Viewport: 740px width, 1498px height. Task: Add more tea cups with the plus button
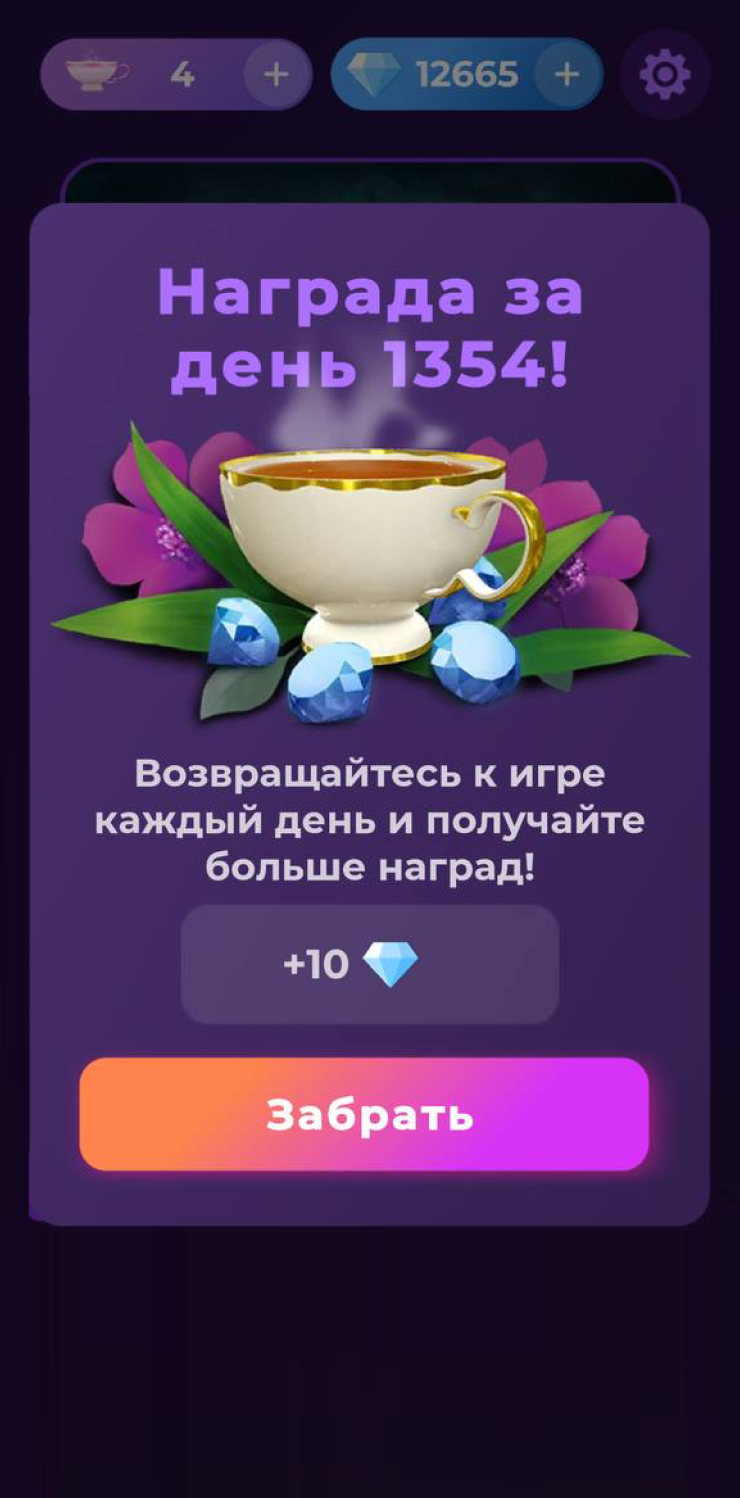tap(276, 74)
